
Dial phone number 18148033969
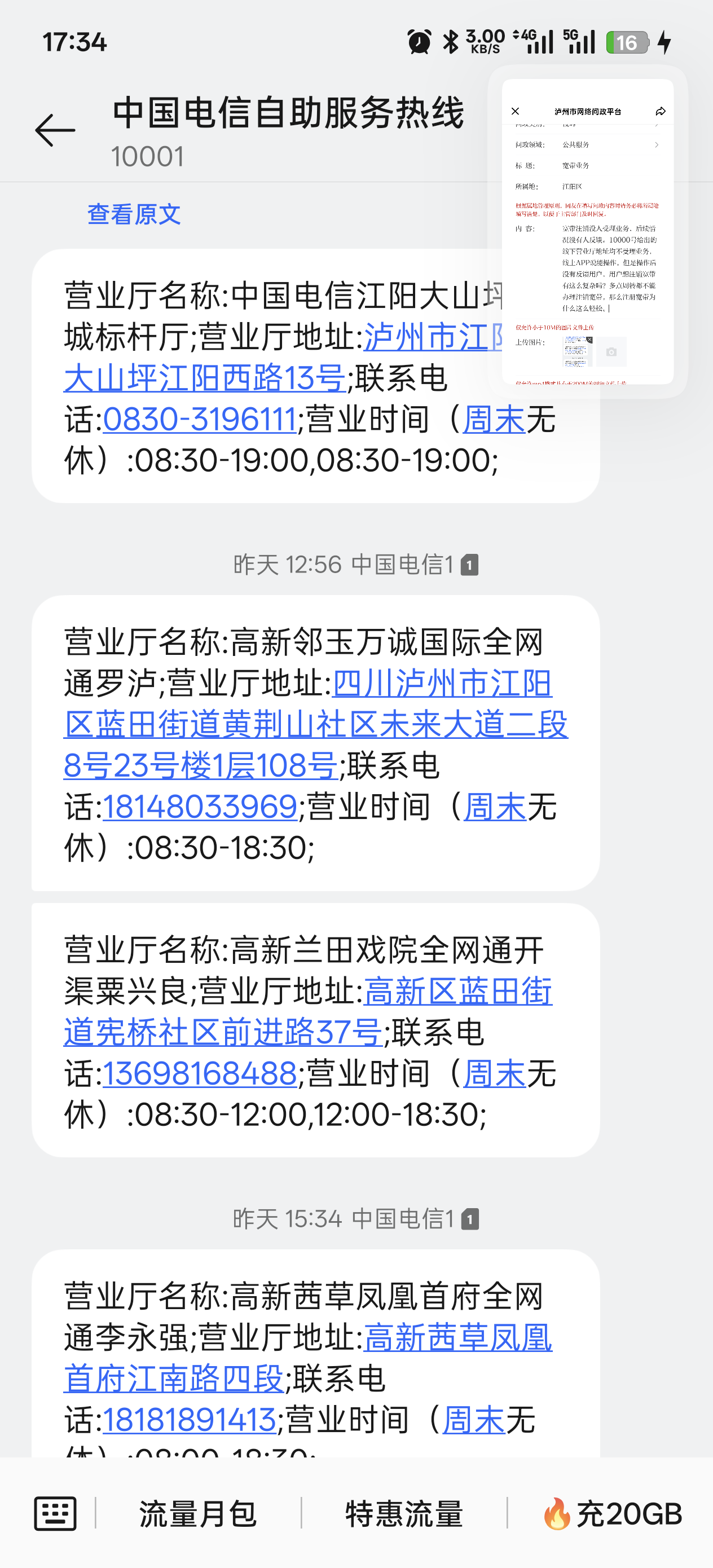tap(199, 807)
